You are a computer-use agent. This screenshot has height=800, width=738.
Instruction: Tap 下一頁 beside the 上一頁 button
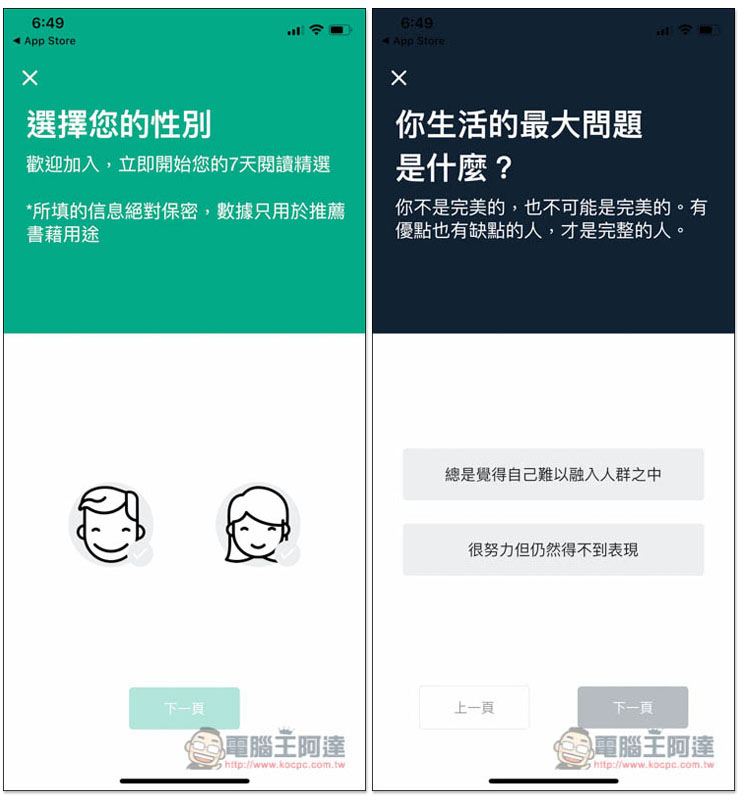632,708
